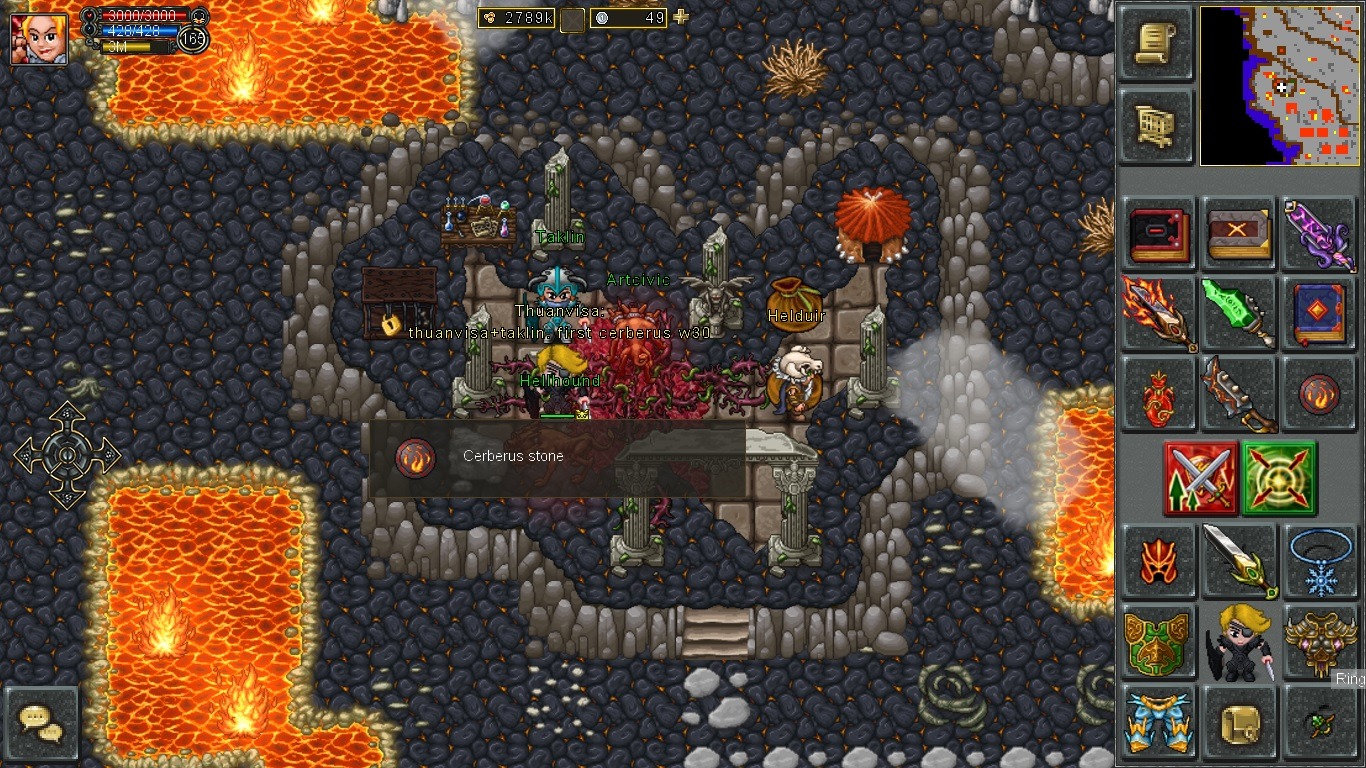Select the flaming sword inventory slot

pos(1159,313)
